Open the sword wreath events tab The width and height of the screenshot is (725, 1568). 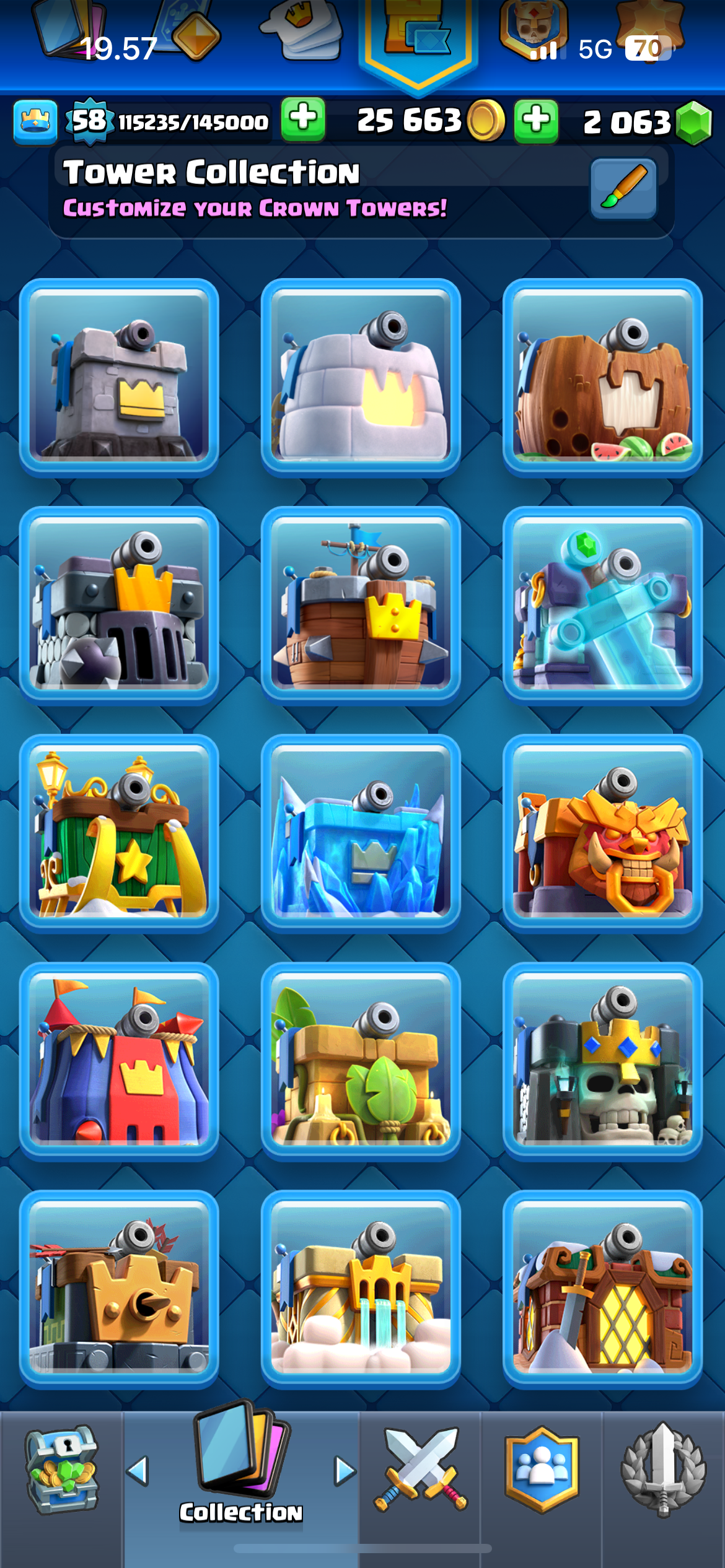pyautogui.click(x=664, y=1469)
